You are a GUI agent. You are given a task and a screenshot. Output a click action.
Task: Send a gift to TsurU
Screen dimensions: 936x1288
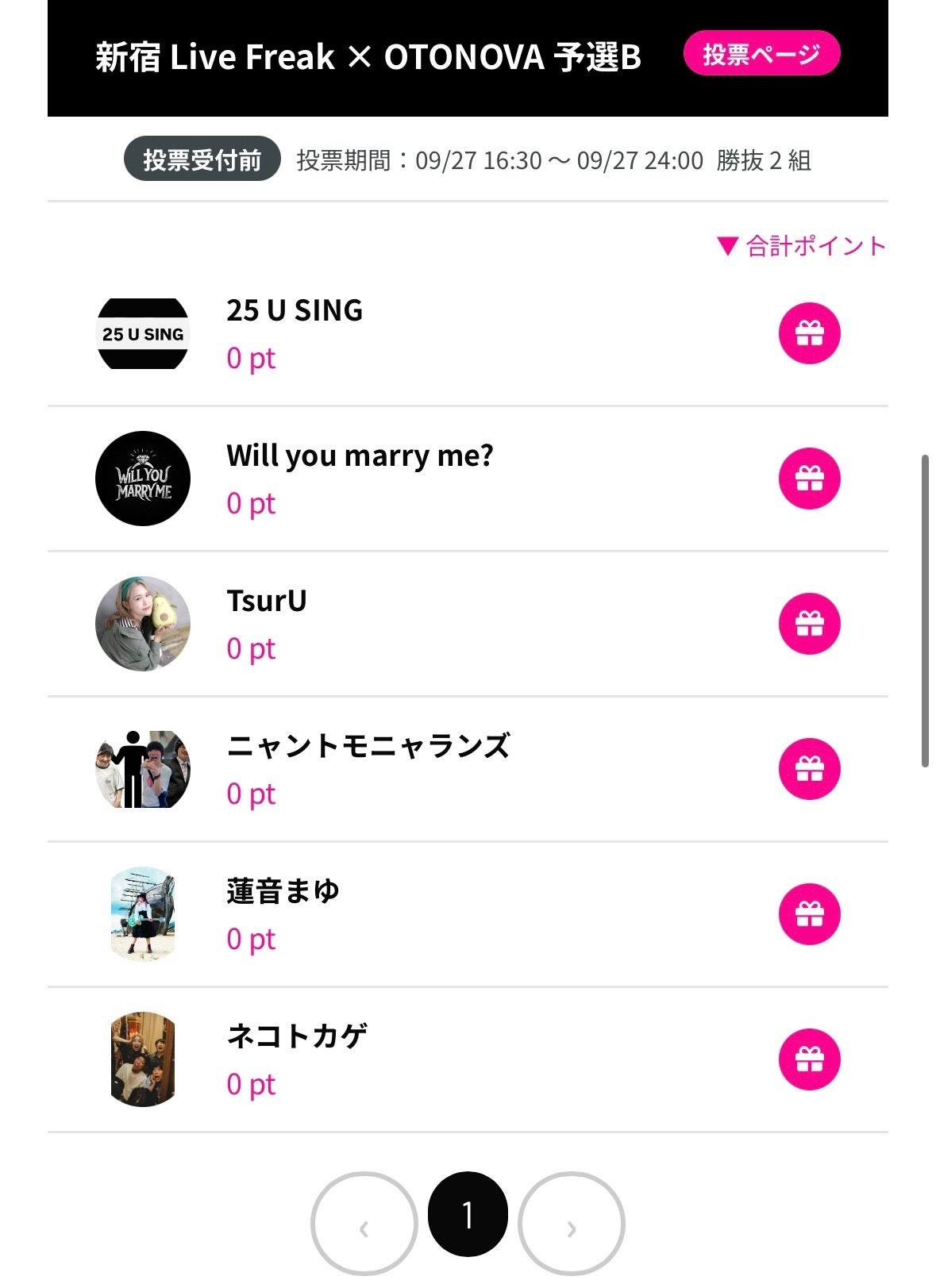pos(808,624)
